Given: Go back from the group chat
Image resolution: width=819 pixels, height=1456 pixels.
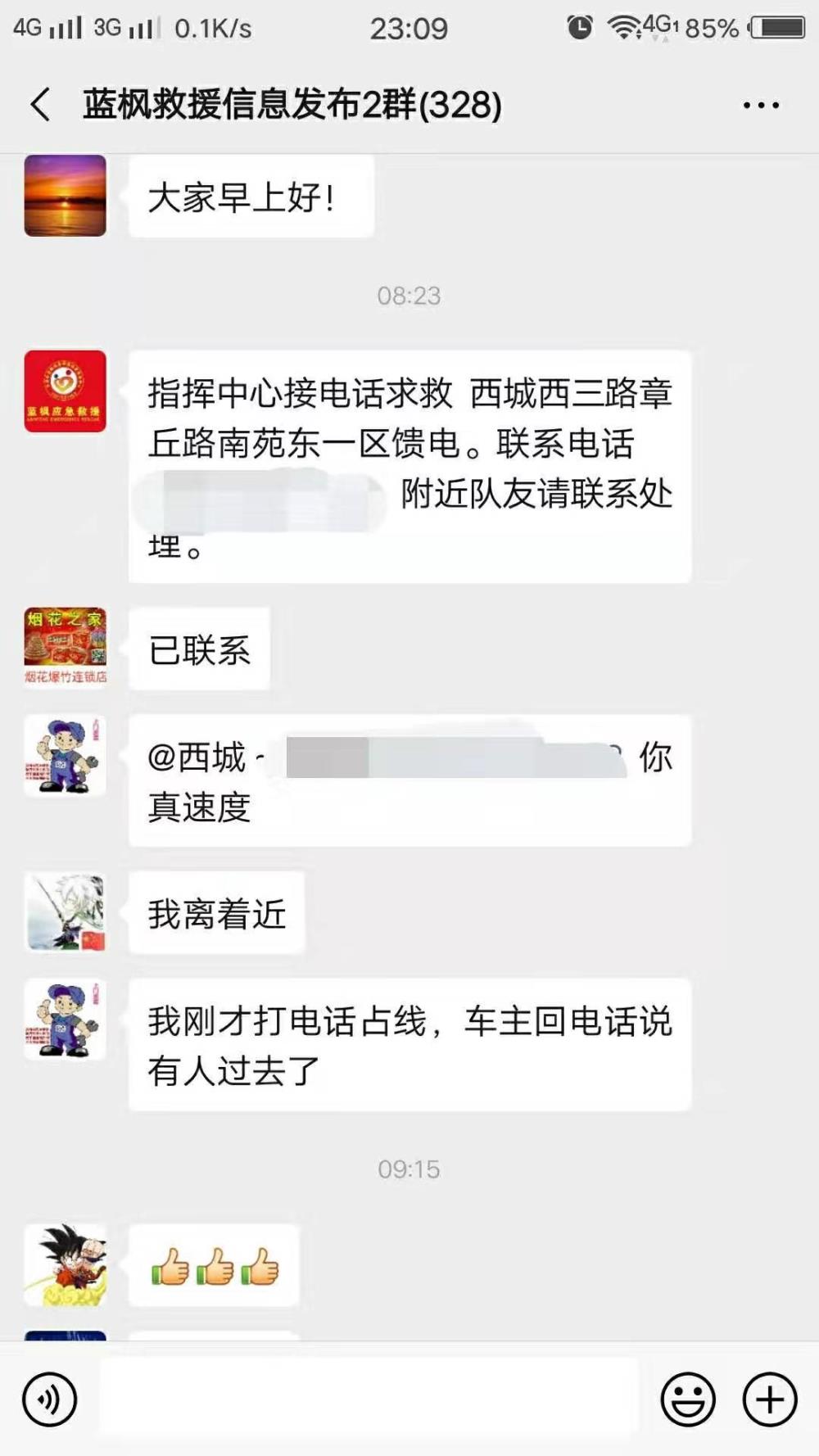Looking at the screenshot, I should click(x=40, y=105).
